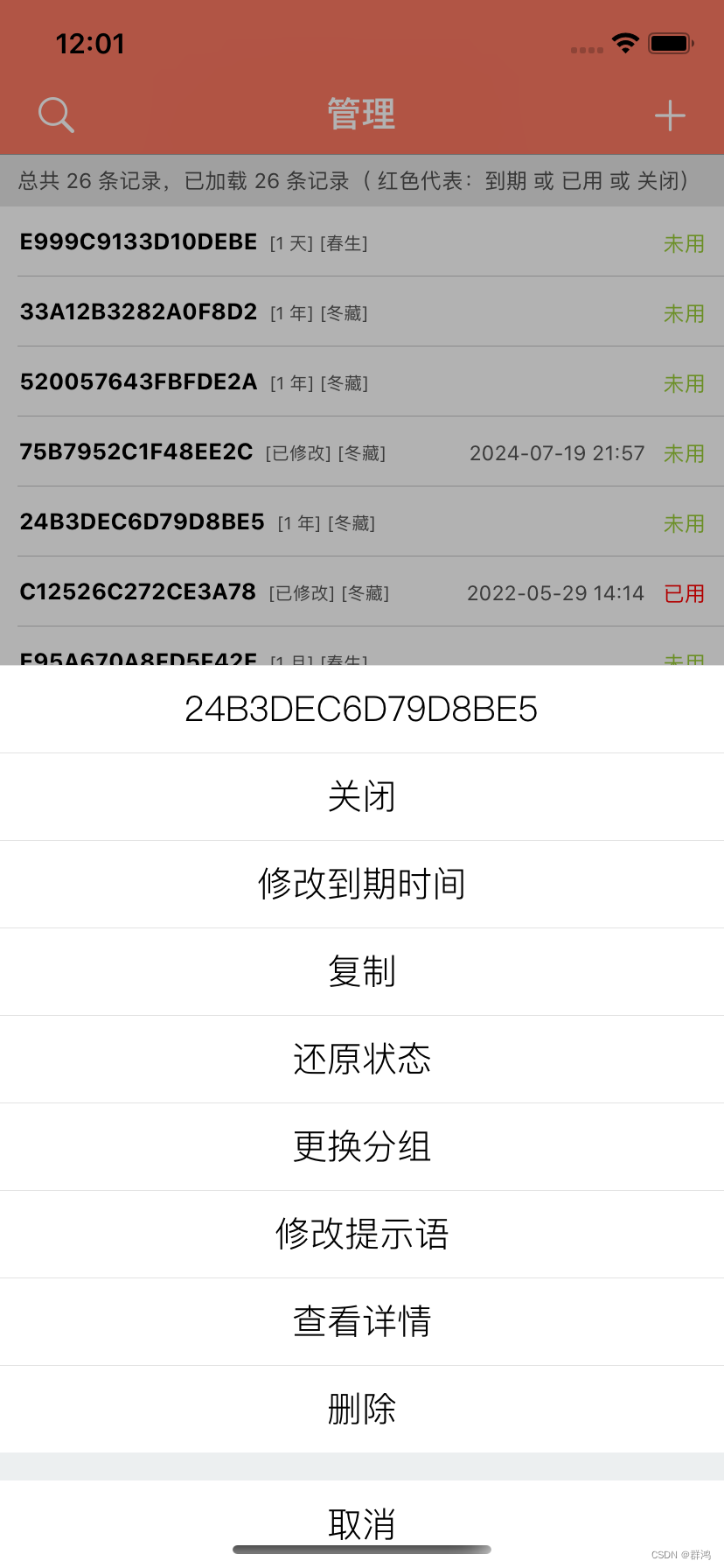
Task: View details via 查看详情
Action: pos(362,1322)
